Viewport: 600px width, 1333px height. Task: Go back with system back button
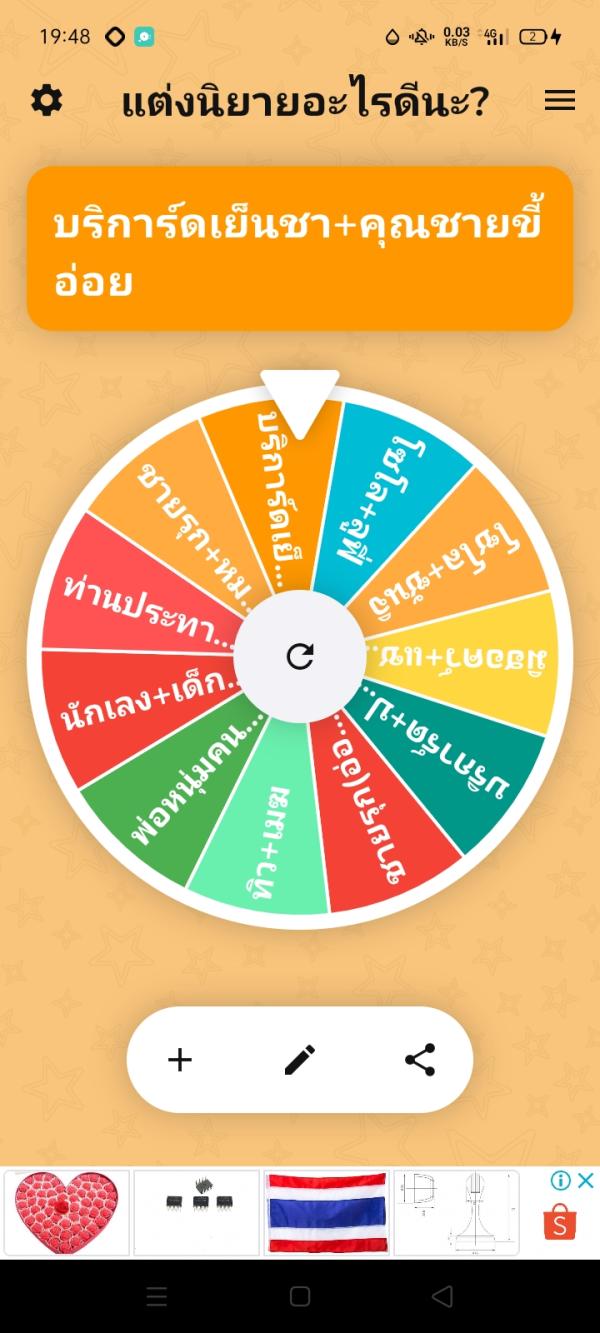[x=442, y=1297]
